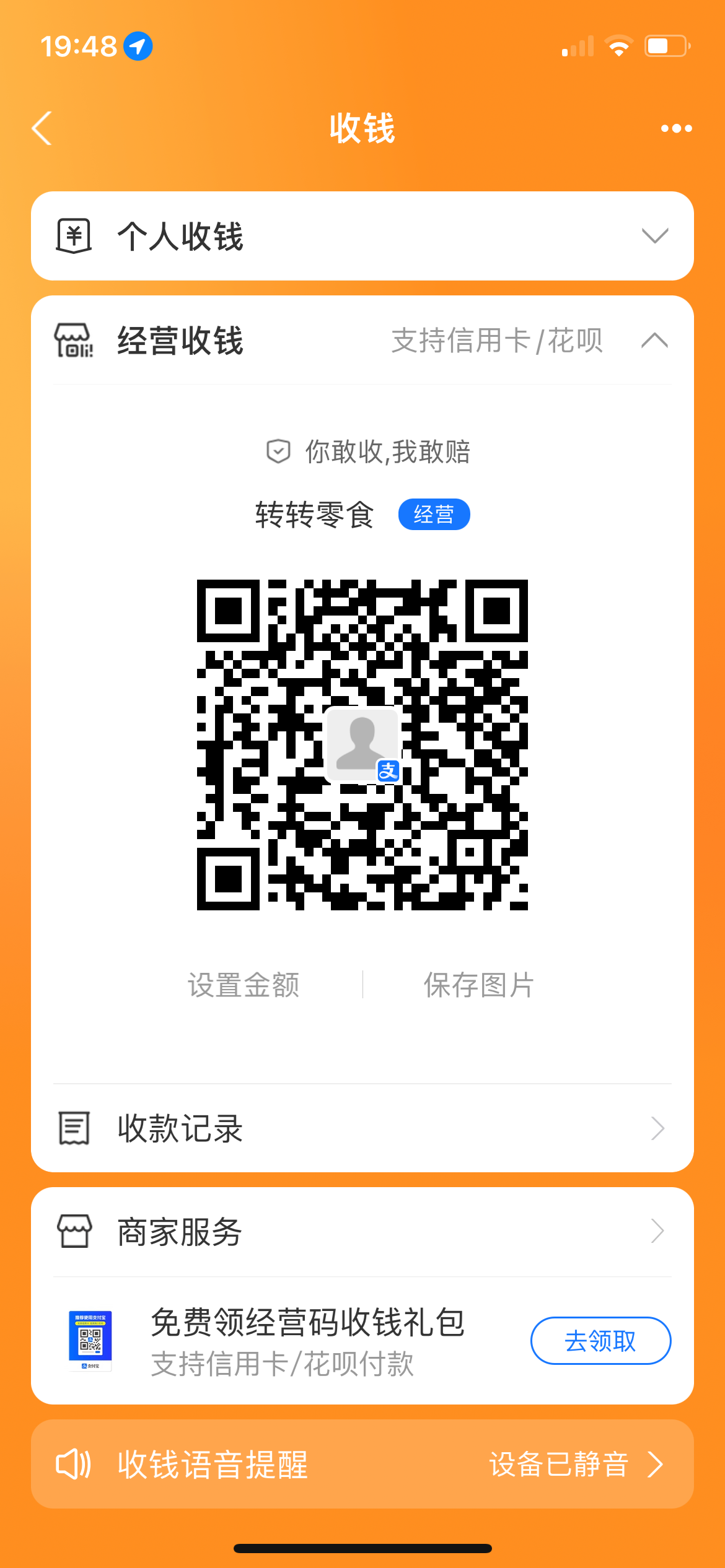The image size is (725, 1568).
Task: Tap the 去领取 button
Action: coord(600,1341)
